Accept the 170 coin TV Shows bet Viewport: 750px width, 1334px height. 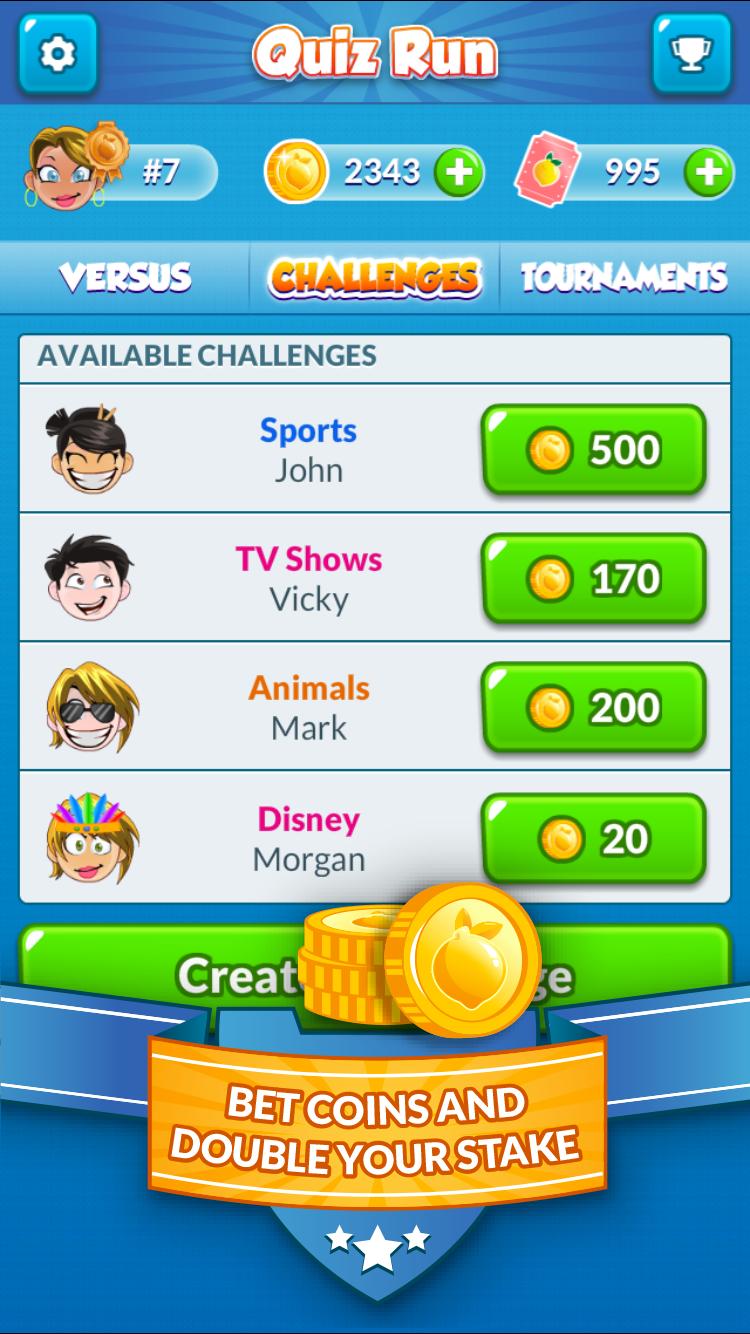pos(595,578)
